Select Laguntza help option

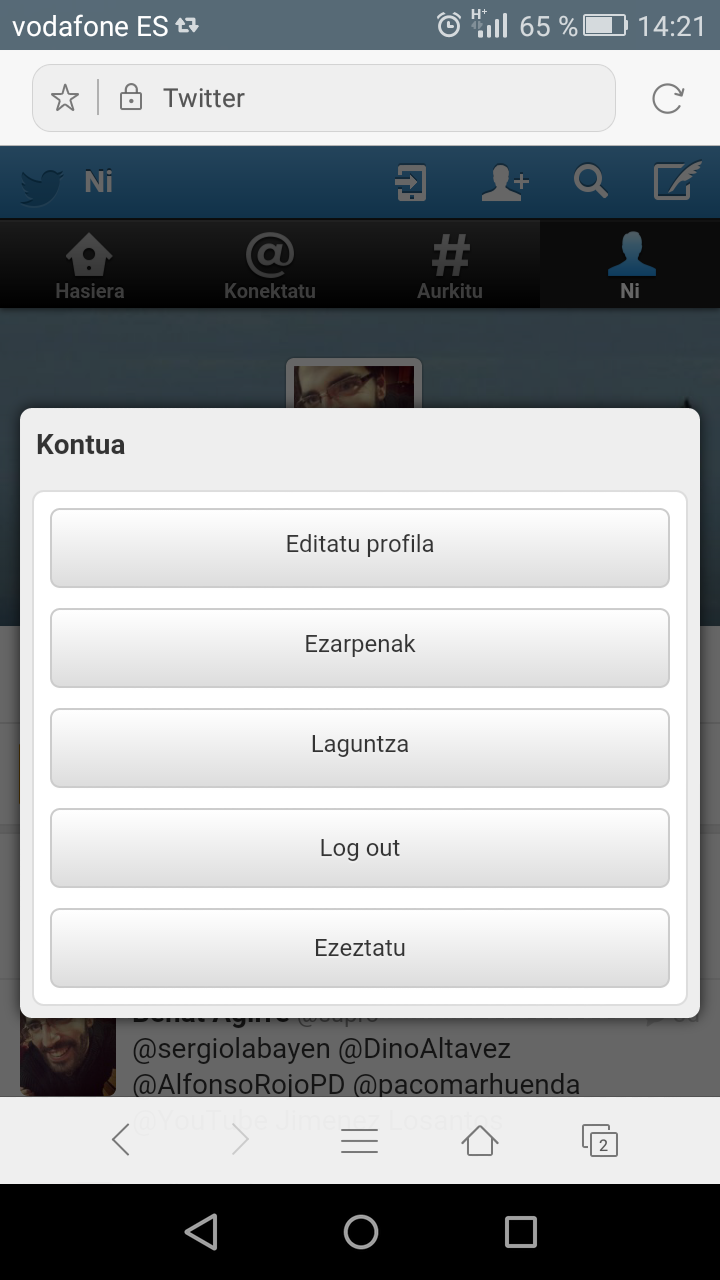360,747
